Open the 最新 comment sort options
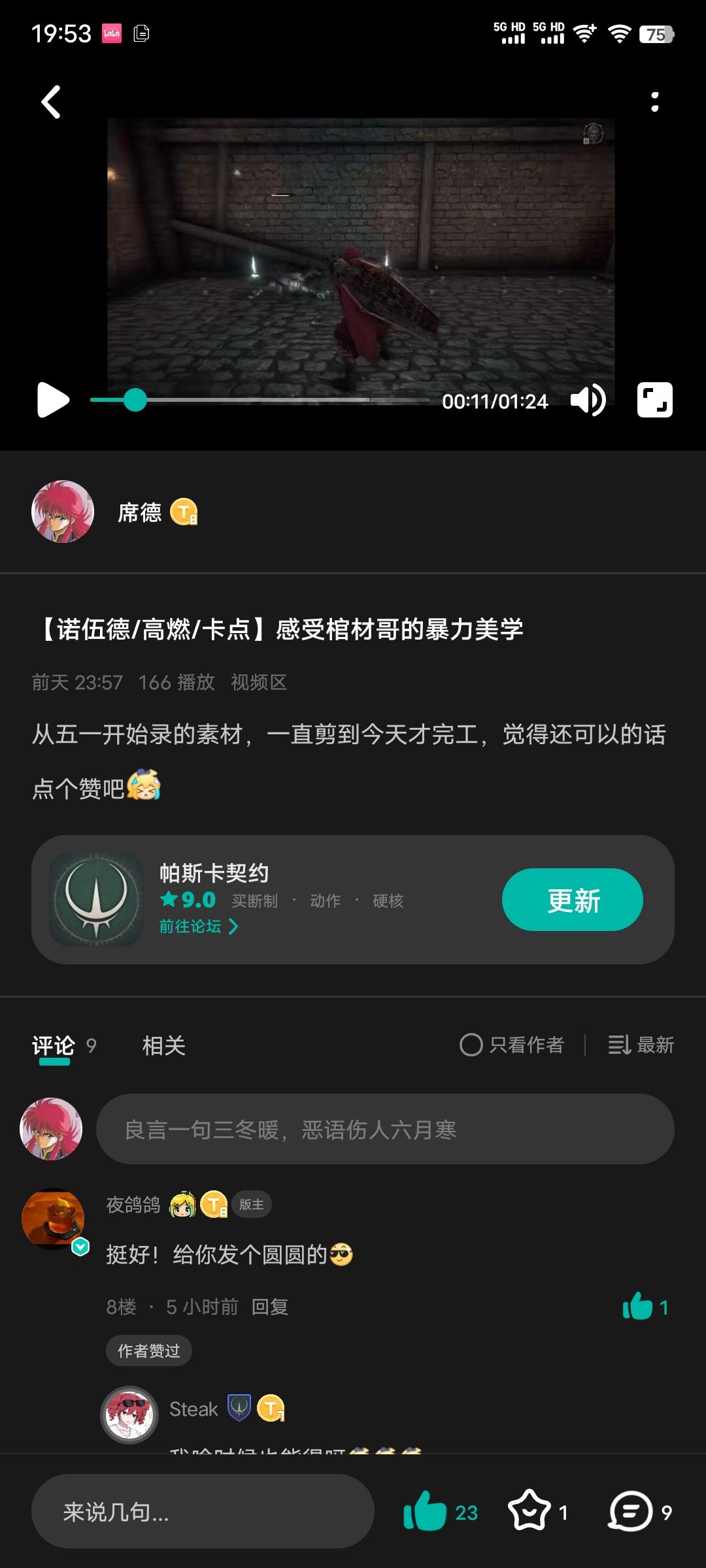 641,1045
